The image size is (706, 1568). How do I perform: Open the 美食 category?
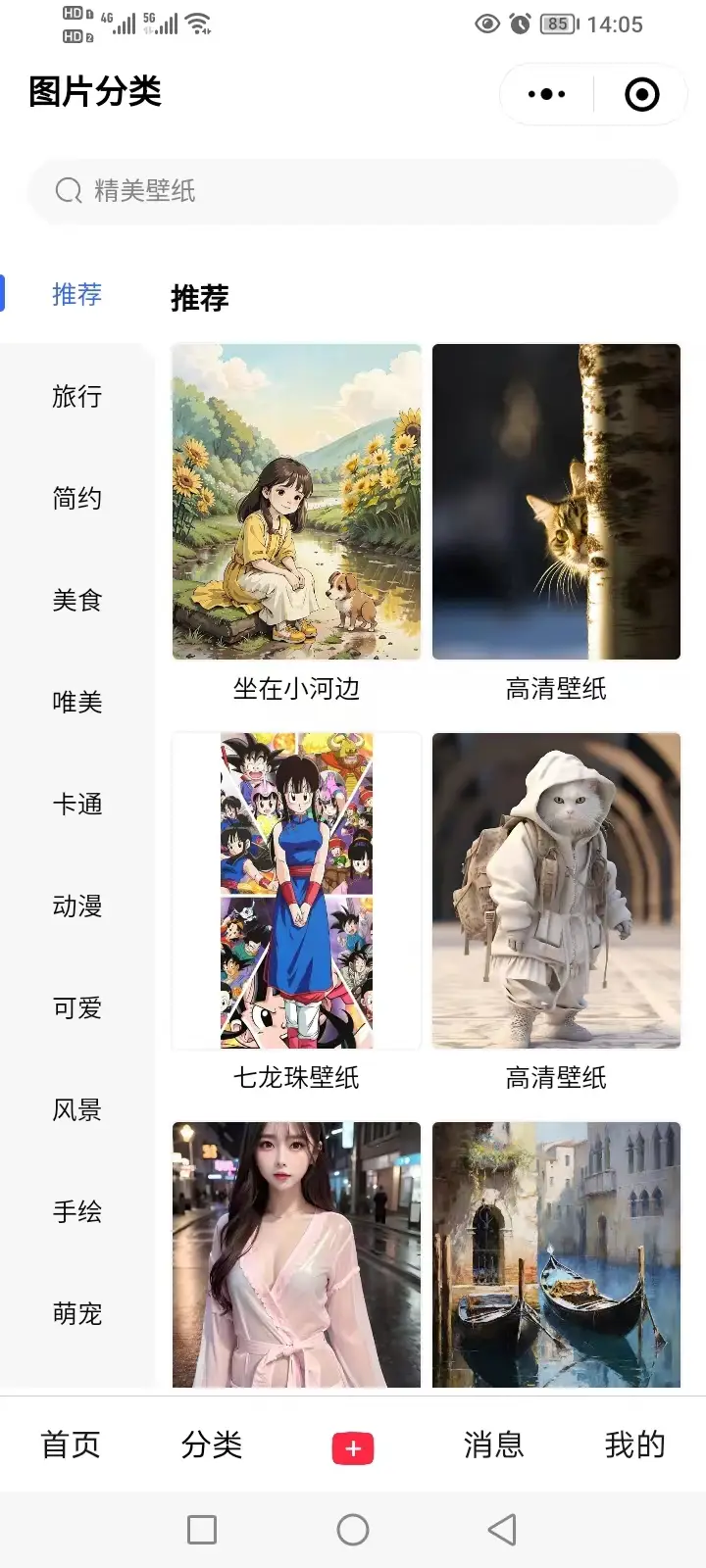click(76, 600)
